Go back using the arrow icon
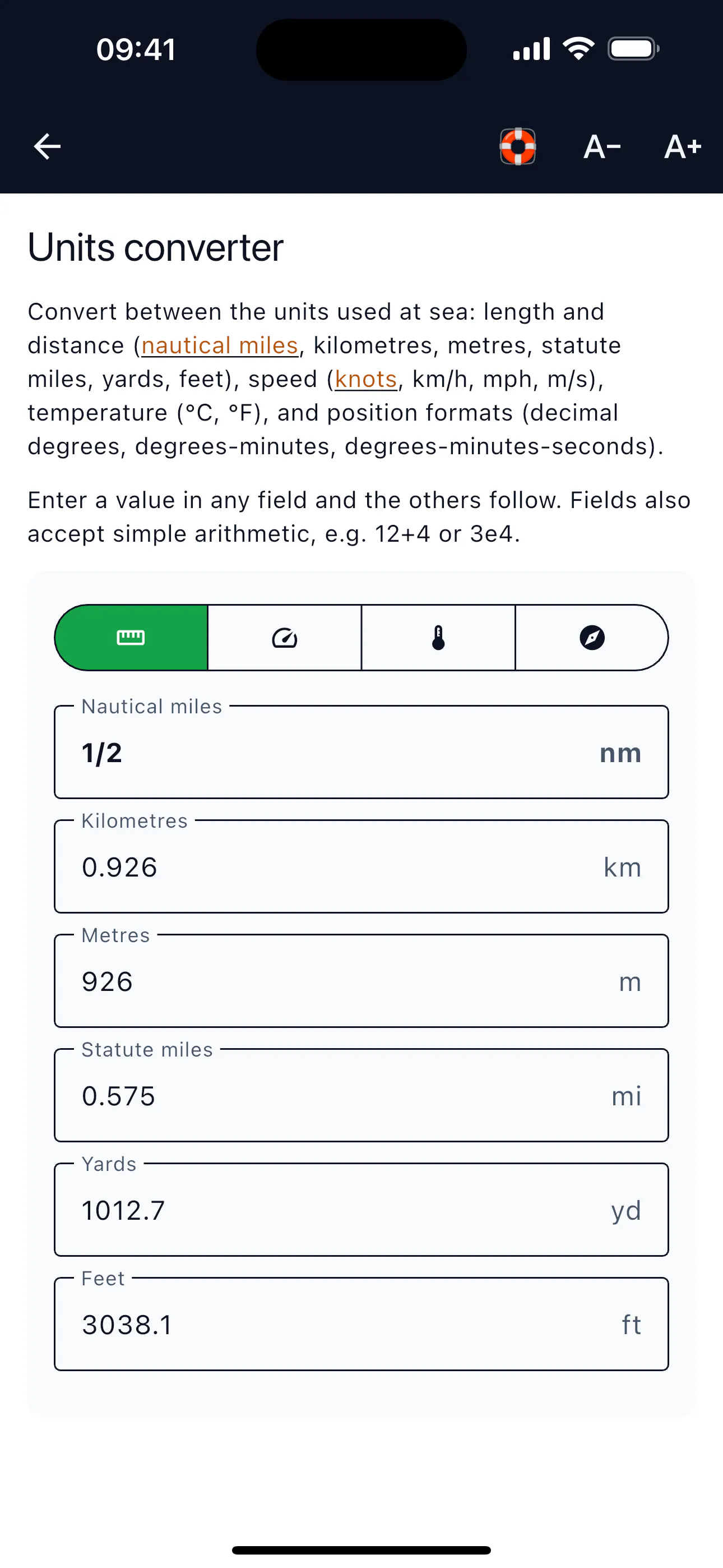This screenshot has height=1568, width=723. [48, 147]
